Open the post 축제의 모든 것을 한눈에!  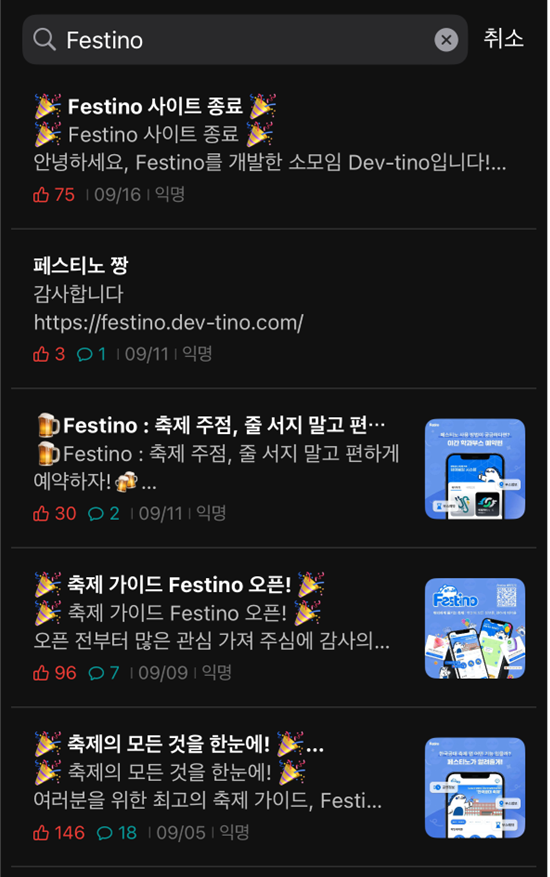click(x=274, y=787)
